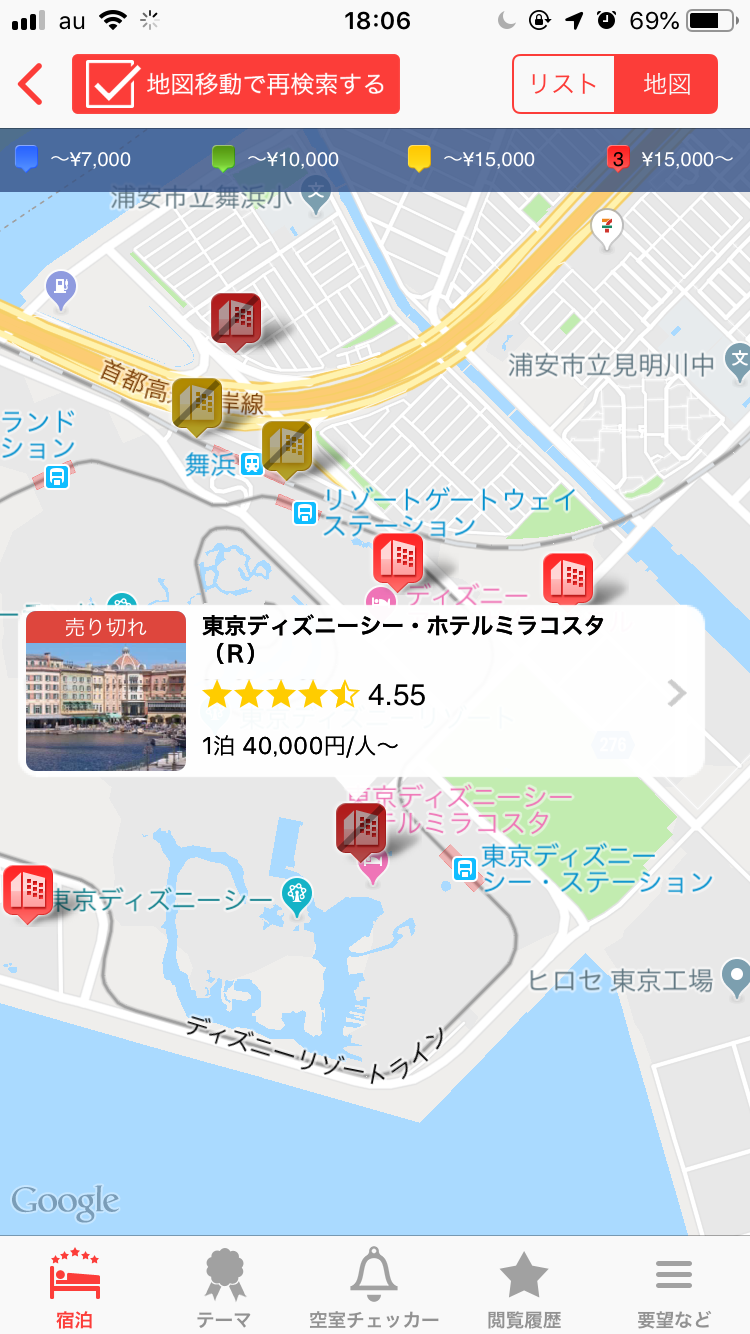The image size is (750, 1334).
Task: Select the red hotel pin at the left map edge
Action: [x=27, y=892]
